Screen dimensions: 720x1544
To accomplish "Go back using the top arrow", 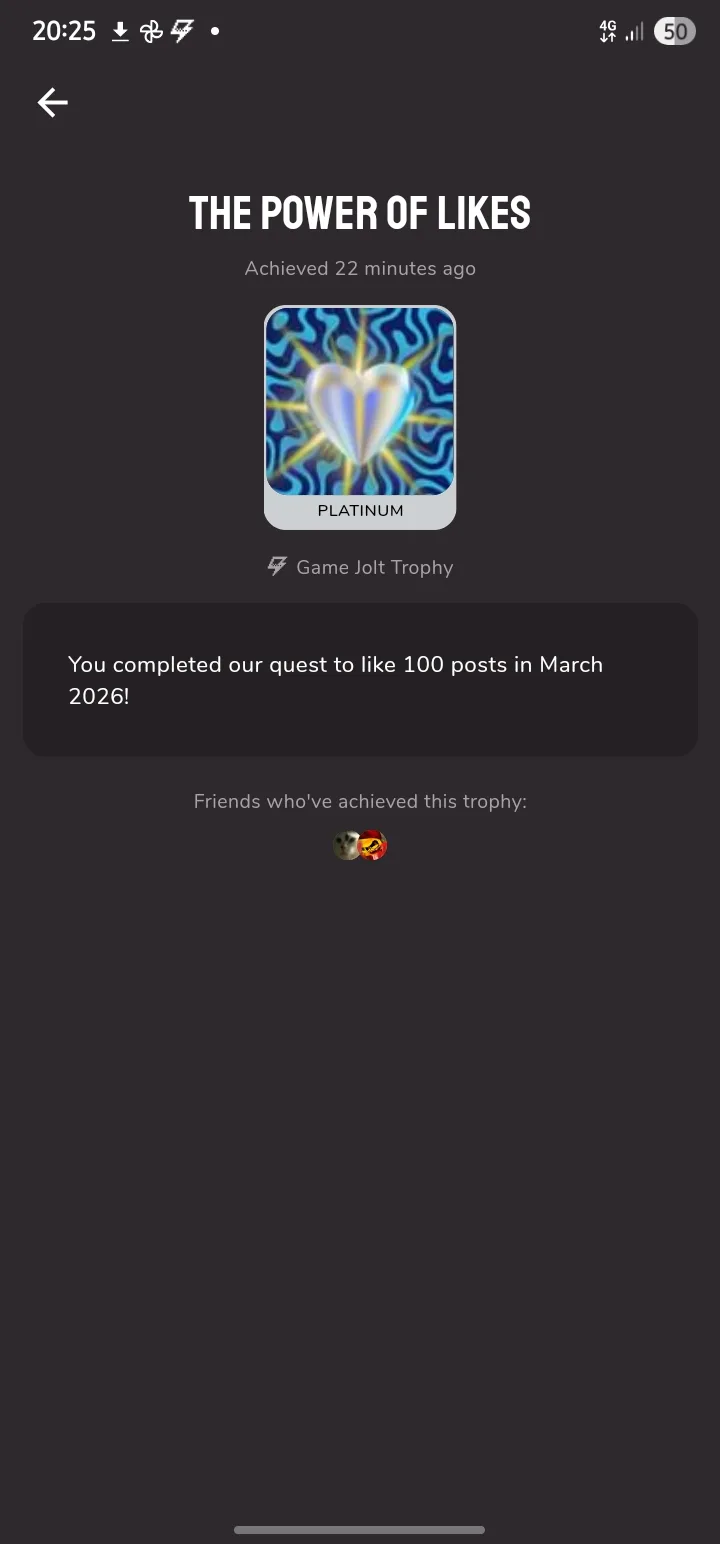I will click(52, 102).
